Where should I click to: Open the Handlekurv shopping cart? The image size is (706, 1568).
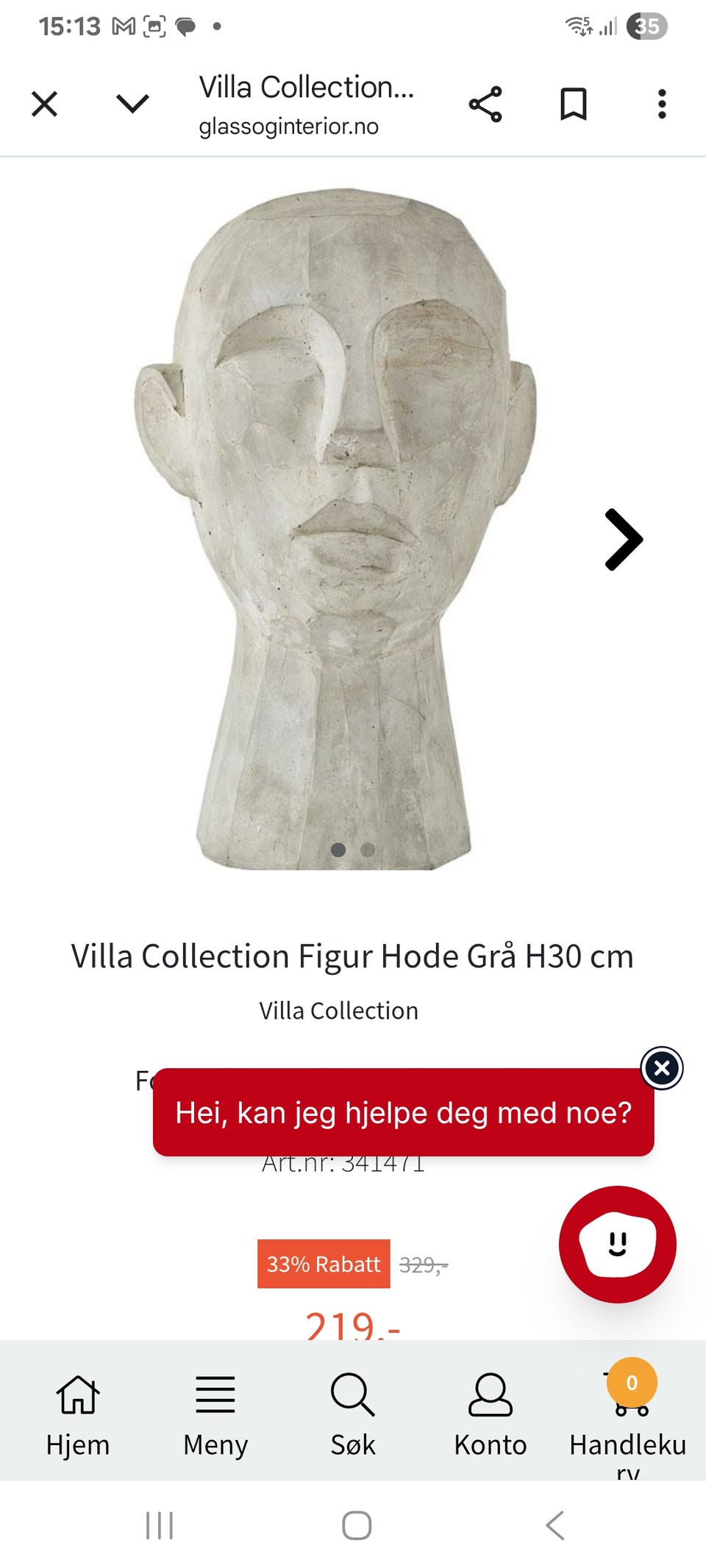(x=627, y=1397)
